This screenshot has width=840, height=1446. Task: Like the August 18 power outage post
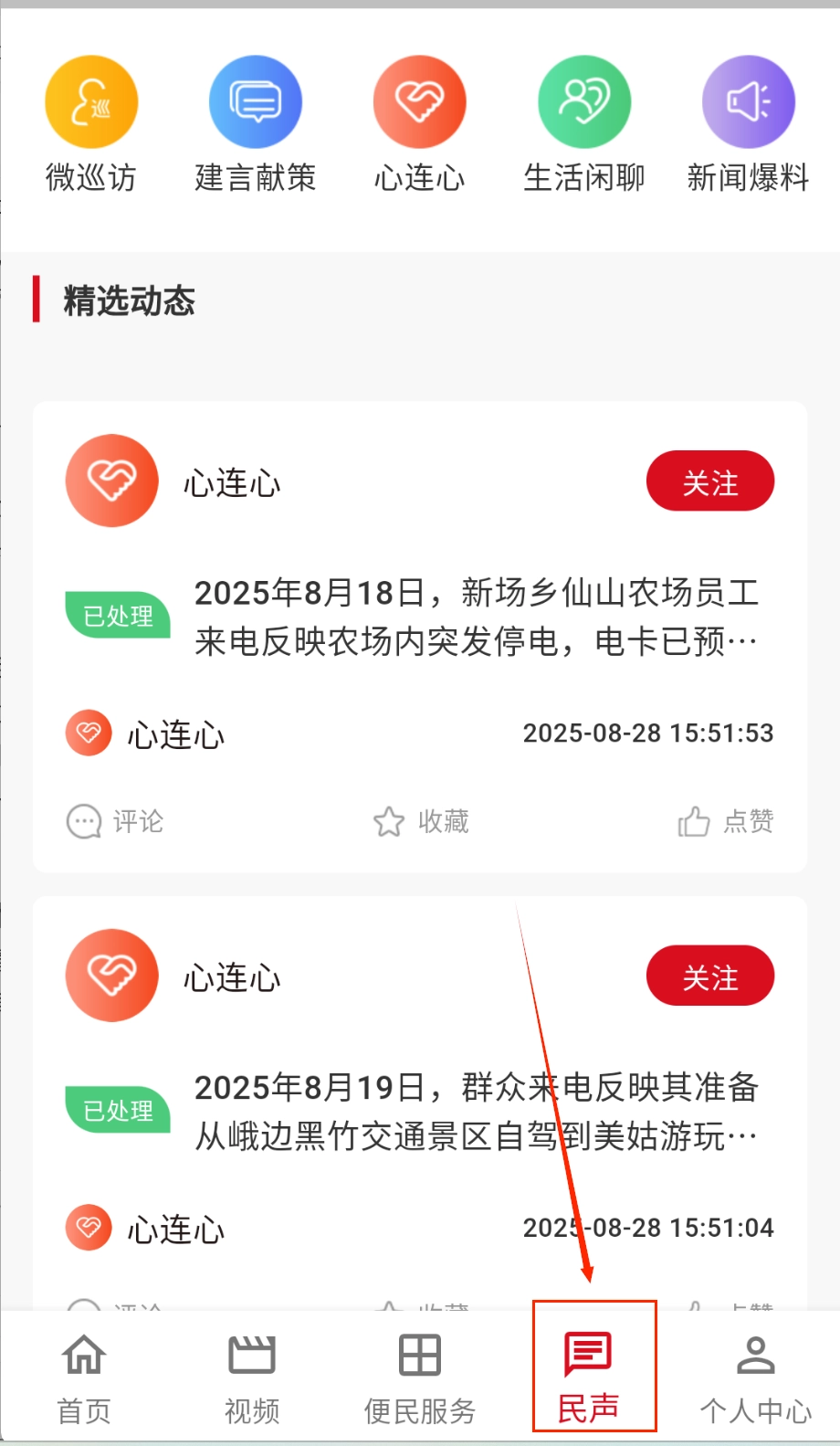point(726,821)
